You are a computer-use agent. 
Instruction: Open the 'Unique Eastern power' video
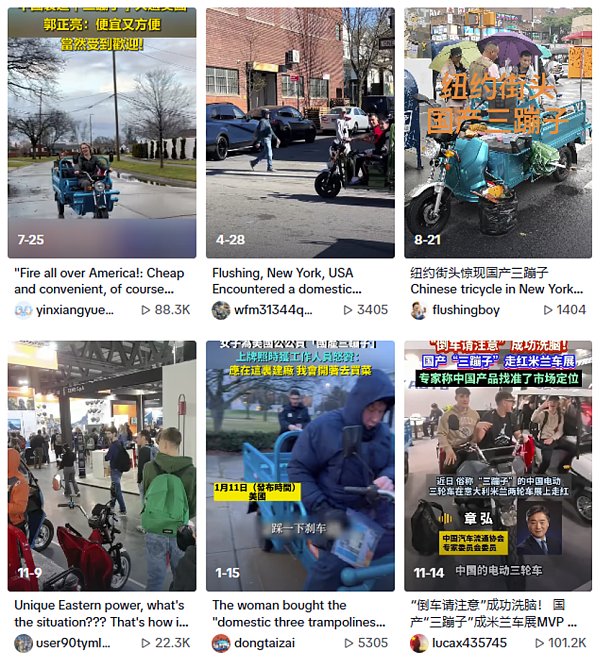[x=101, y=465]
